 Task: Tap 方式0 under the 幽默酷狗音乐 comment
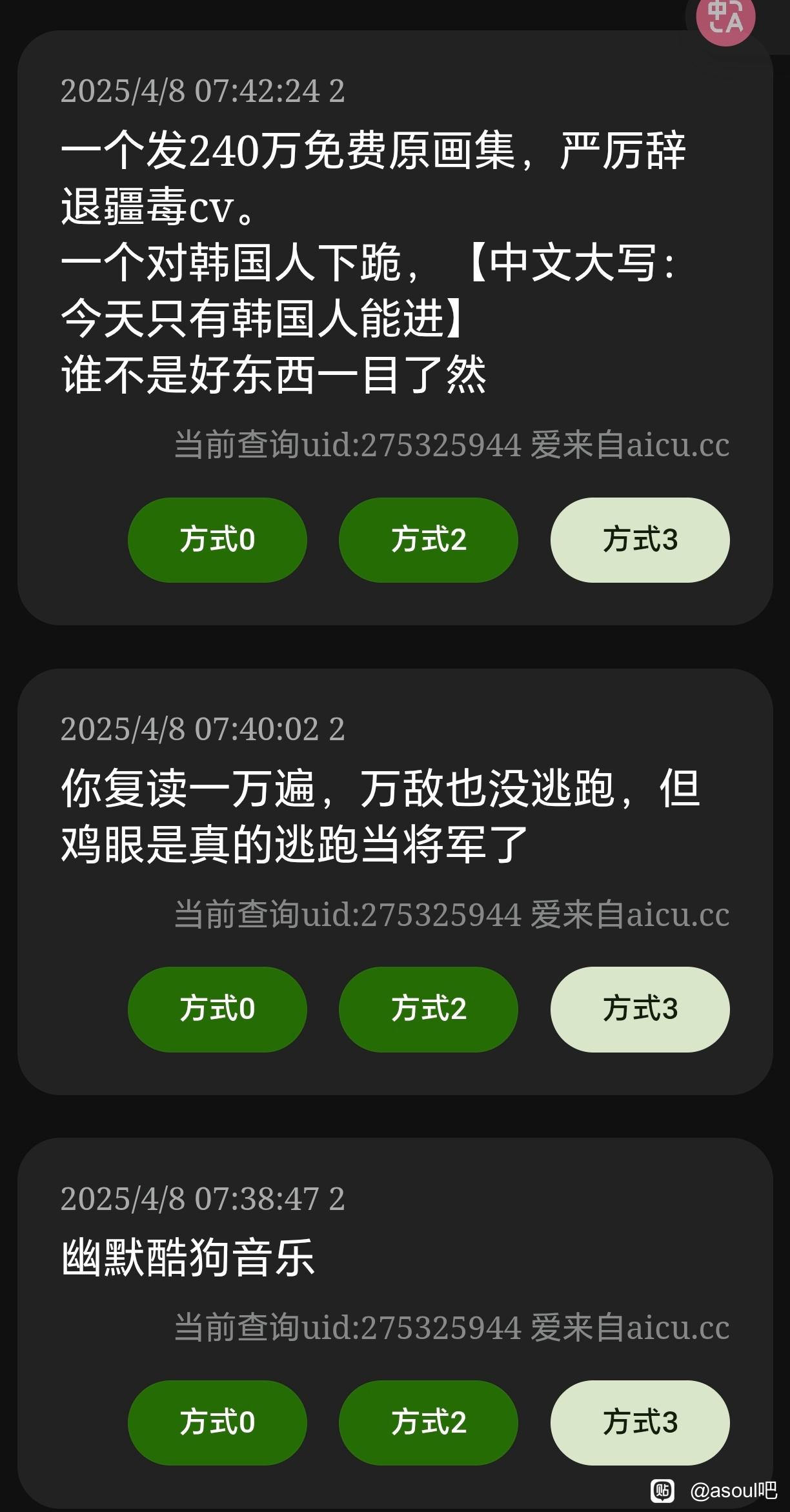point(218,1422)
